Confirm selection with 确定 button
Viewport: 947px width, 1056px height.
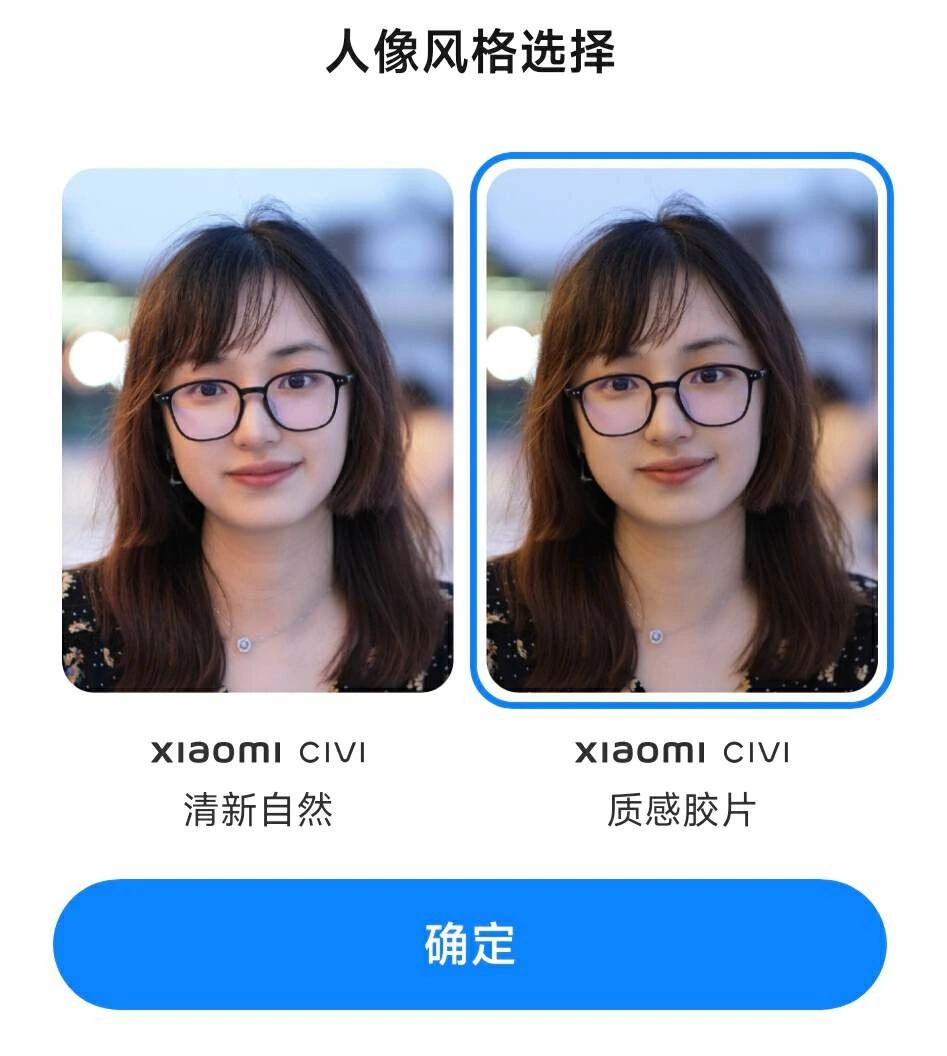coord(470,944)
